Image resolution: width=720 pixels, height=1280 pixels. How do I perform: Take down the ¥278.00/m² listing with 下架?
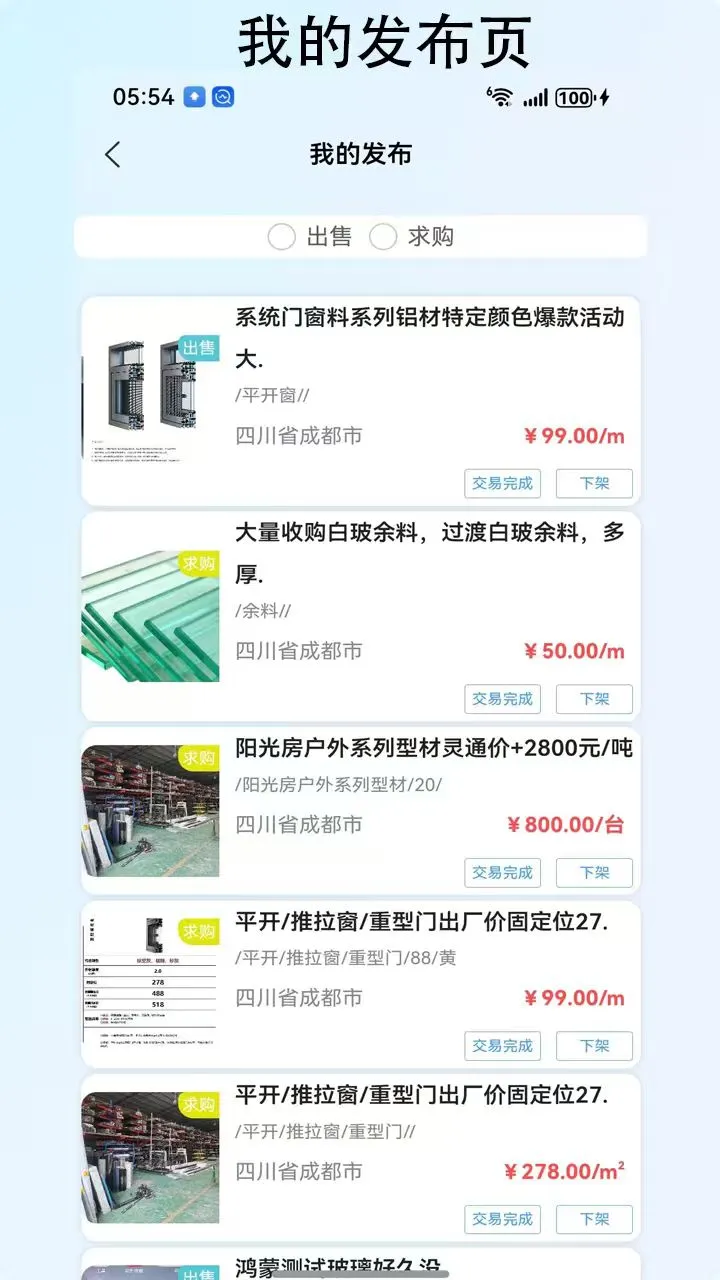tap(594, 1219)
